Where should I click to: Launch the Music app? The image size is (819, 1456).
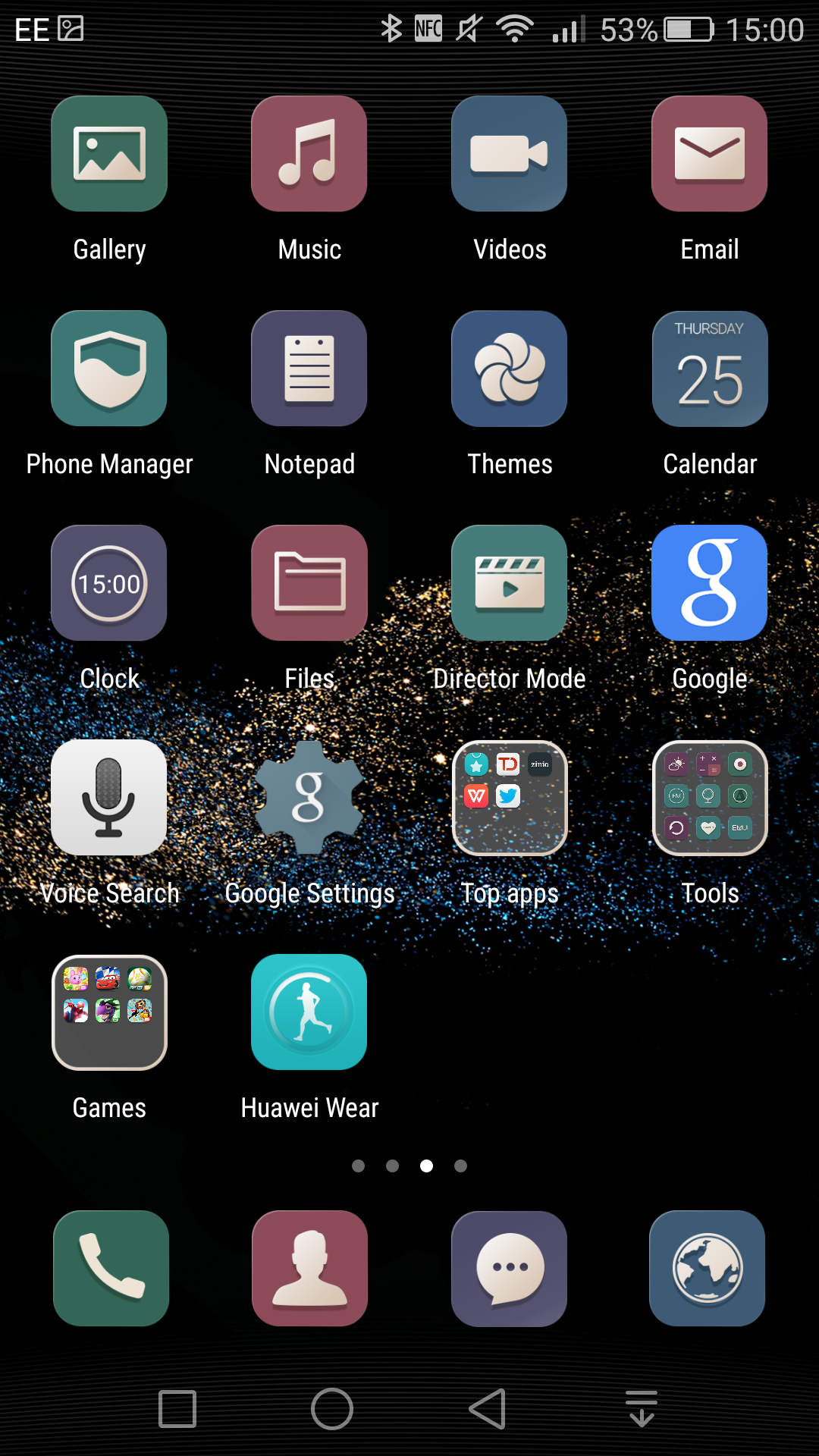[309, 154]
